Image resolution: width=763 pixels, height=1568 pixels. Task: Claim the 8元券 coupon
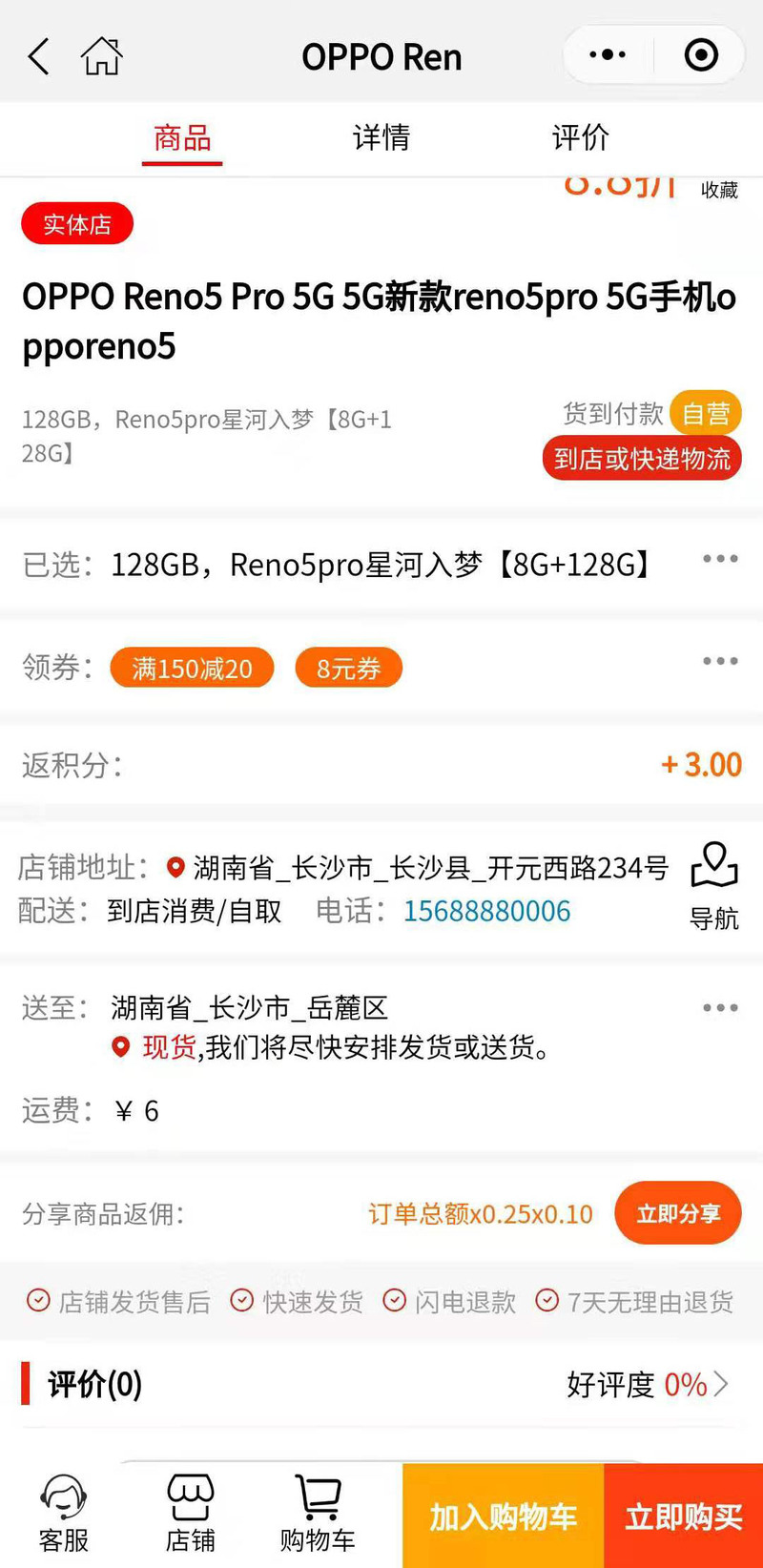coord(348,668)
